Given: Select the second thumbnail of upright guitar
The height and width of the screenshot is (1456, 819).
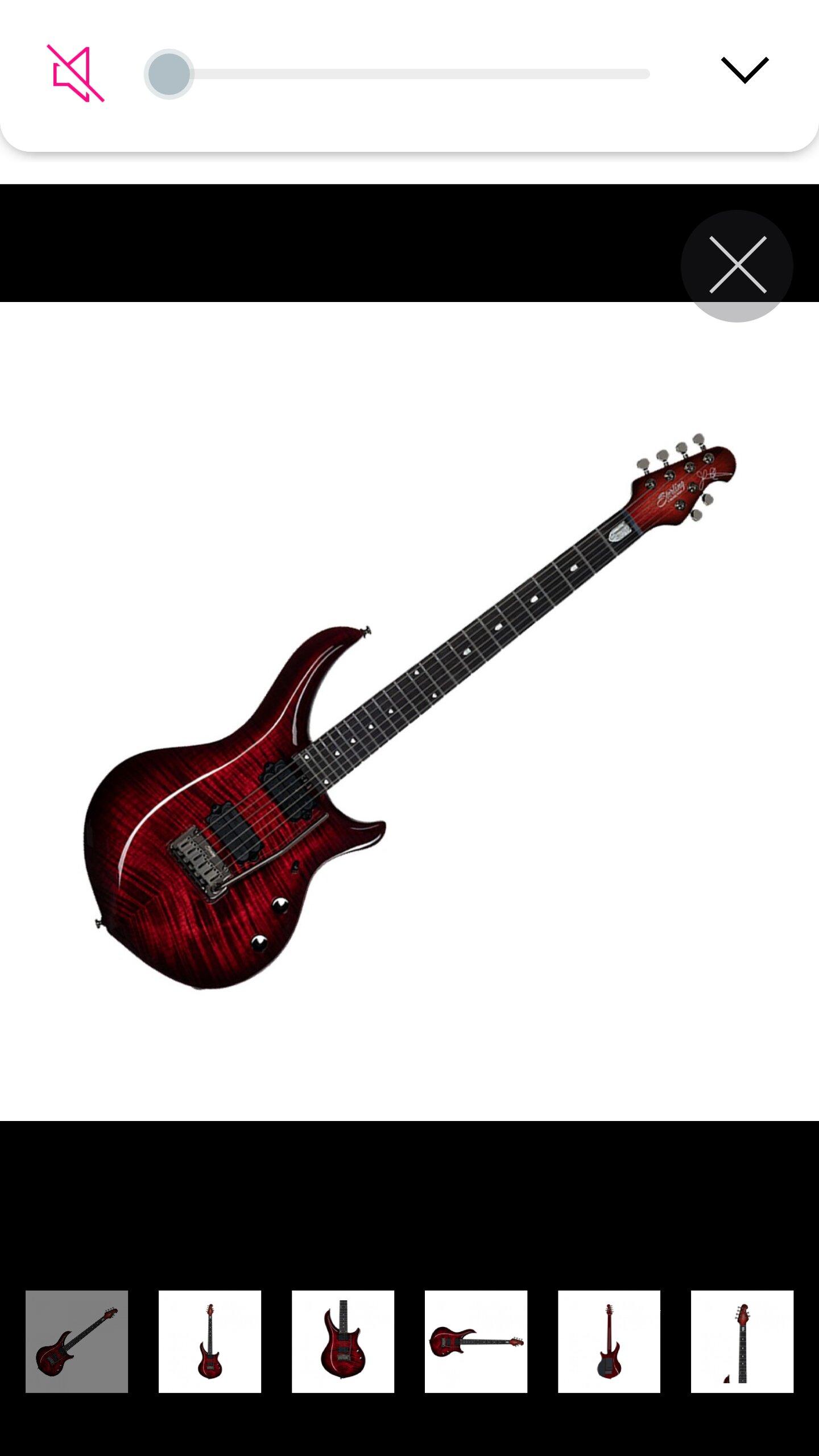Looking at the screenshot, I should 210,1341.
